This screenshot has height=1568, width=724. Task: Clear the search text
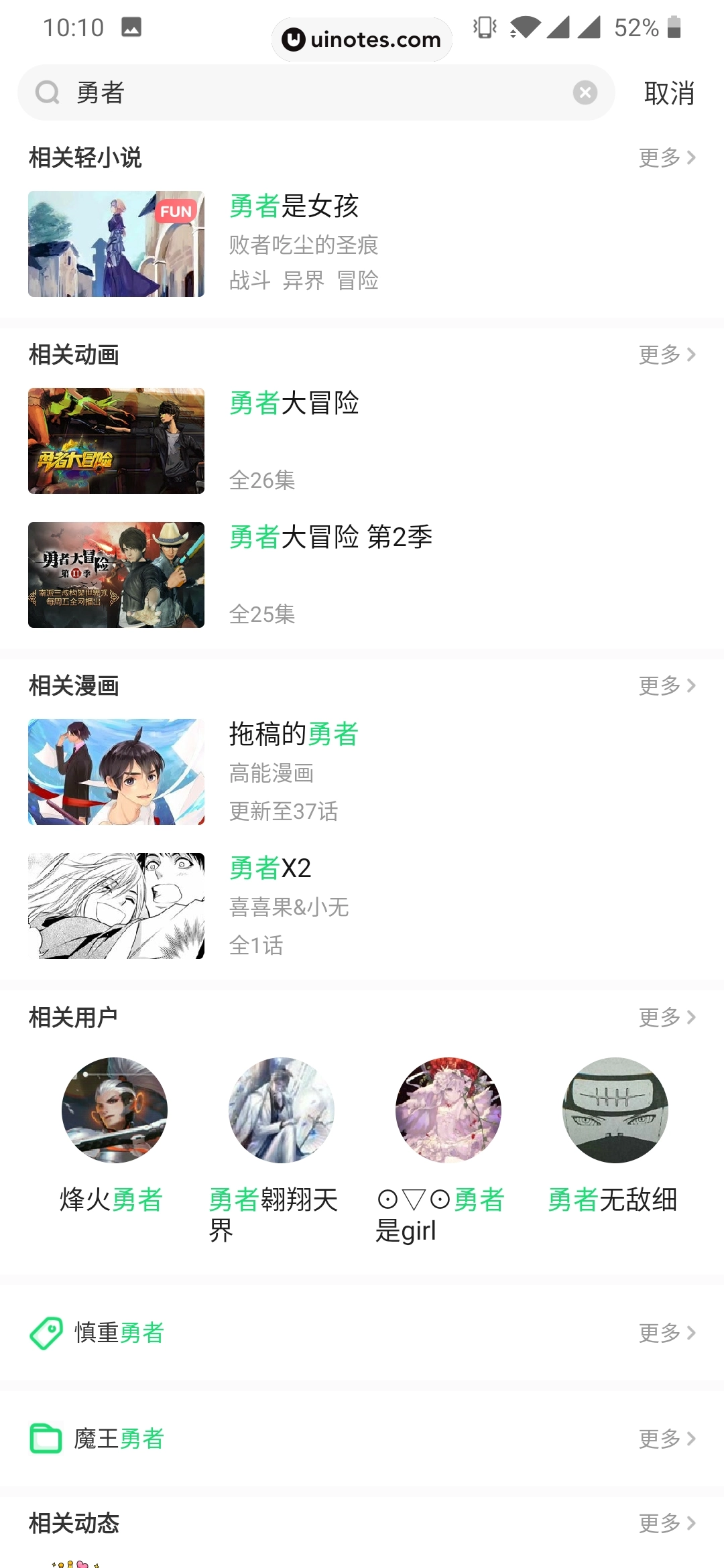click(x=585, y=92)
